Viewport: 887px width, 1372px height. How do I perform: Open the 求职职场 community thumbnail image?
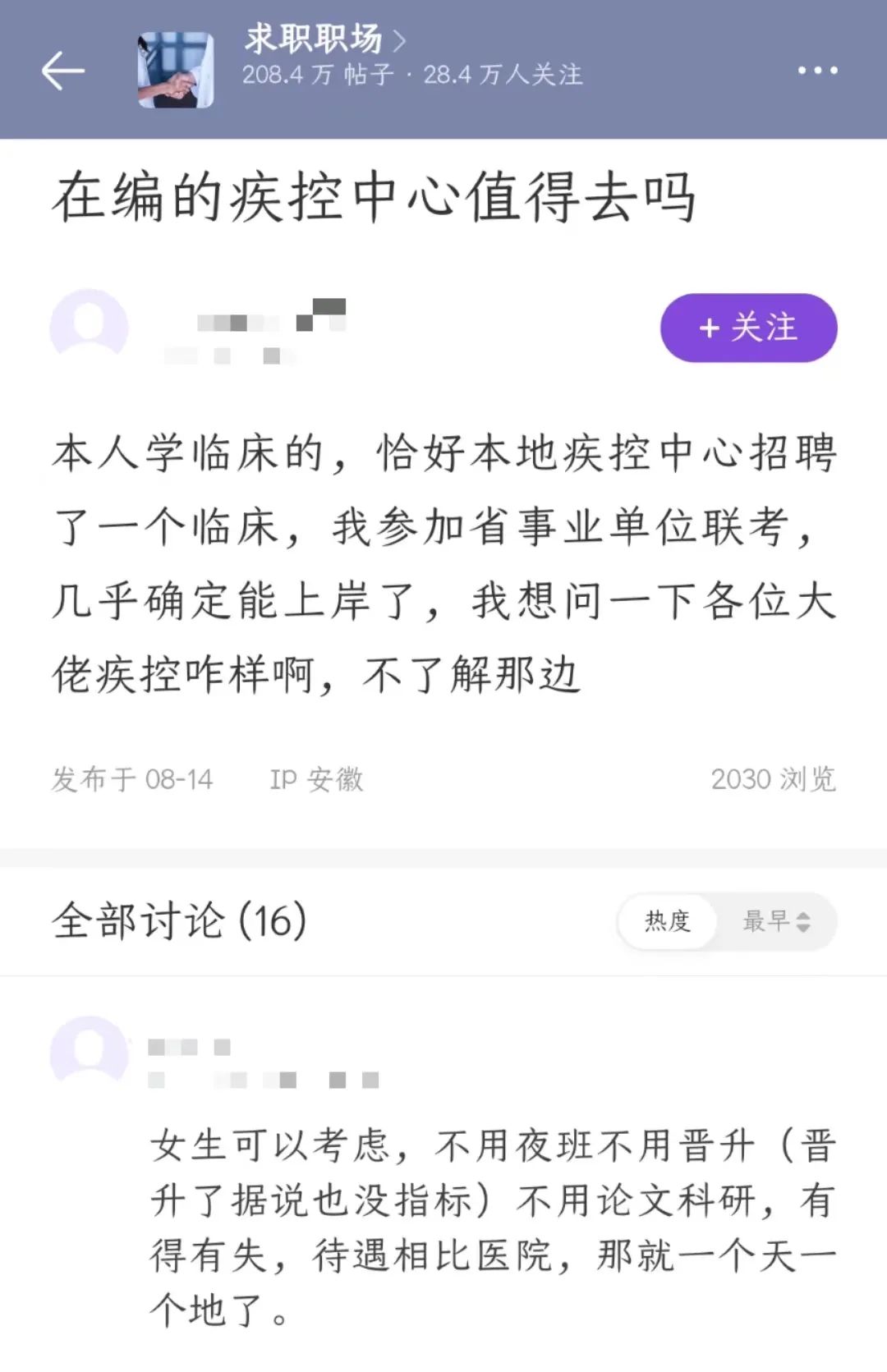tap(176, 71)
